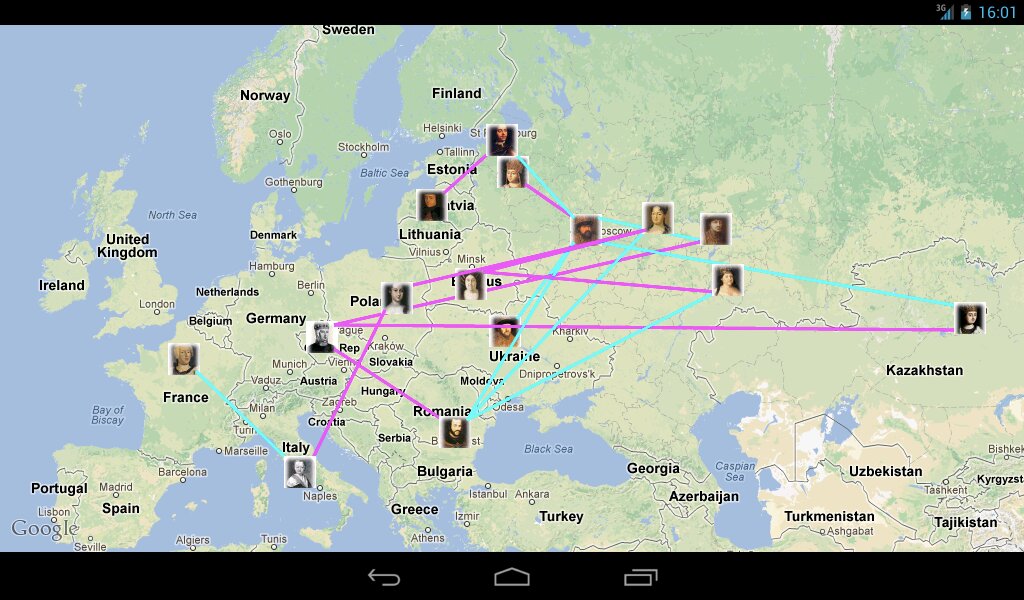Viewport: 1024px width, 600px height.
Task: Select the portrait marker over Poland
Action: click(x=397, y=298)
